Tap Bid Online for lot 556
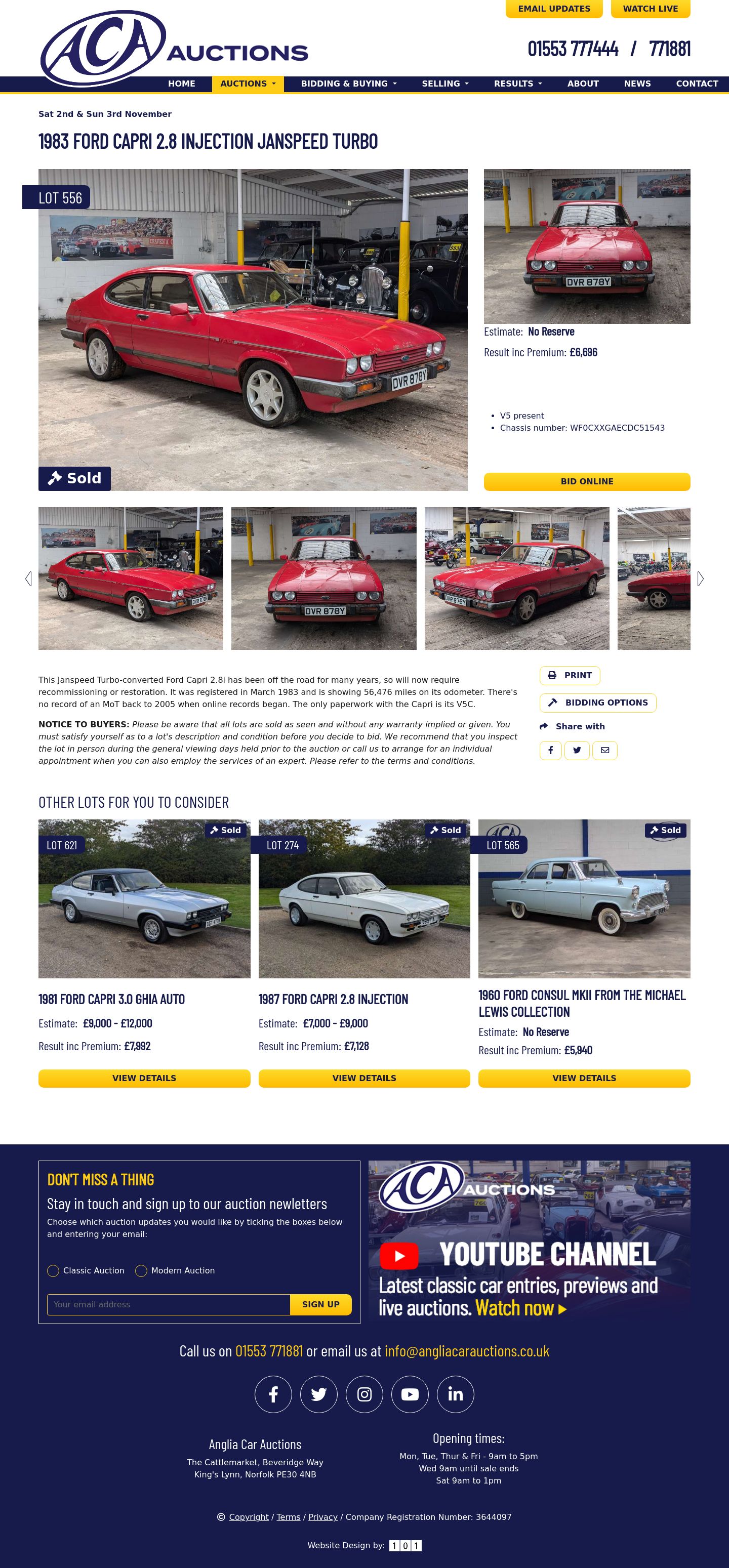The width and height of the screenshot is (729, 1568). [x=586, y=481]
